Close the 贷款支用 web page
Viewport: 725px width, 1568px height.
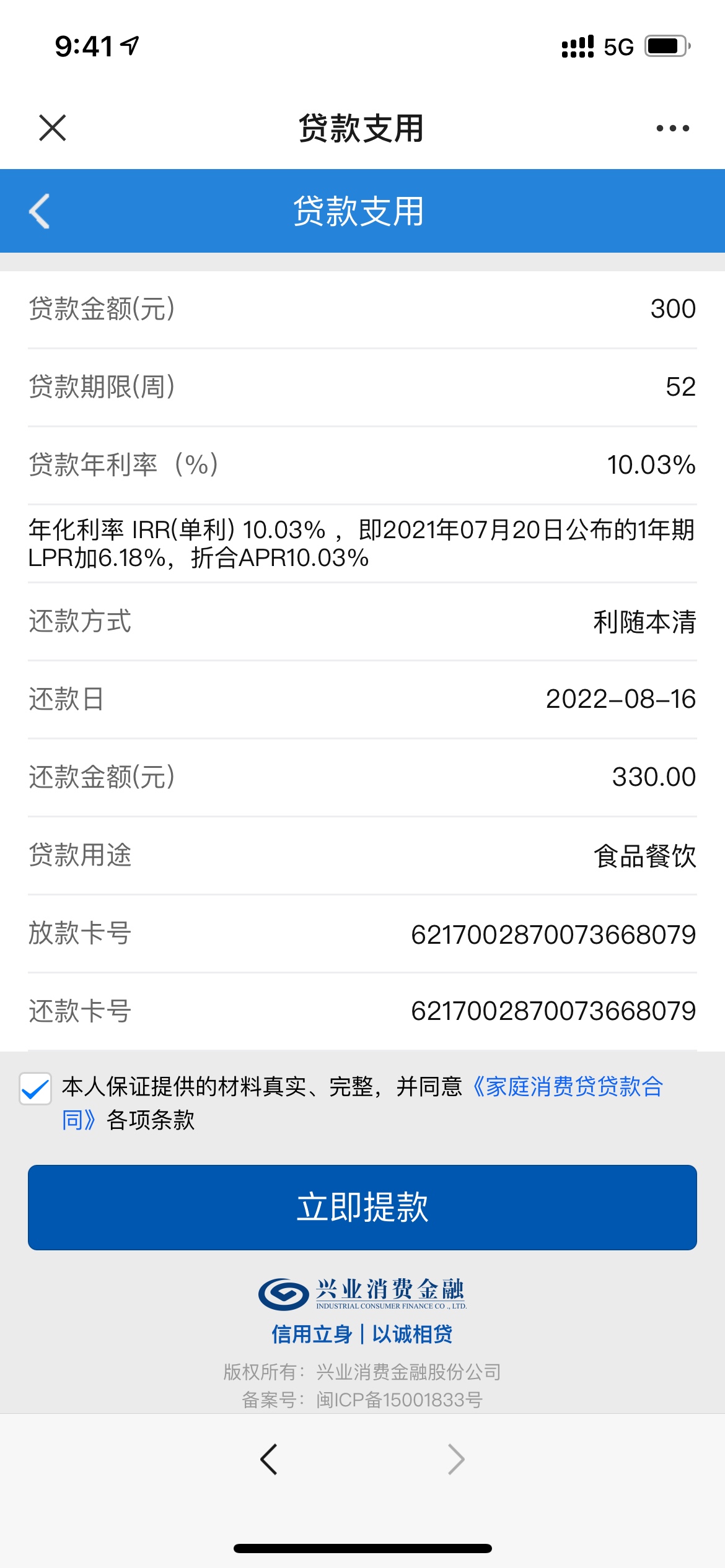[x=52, y=128]
